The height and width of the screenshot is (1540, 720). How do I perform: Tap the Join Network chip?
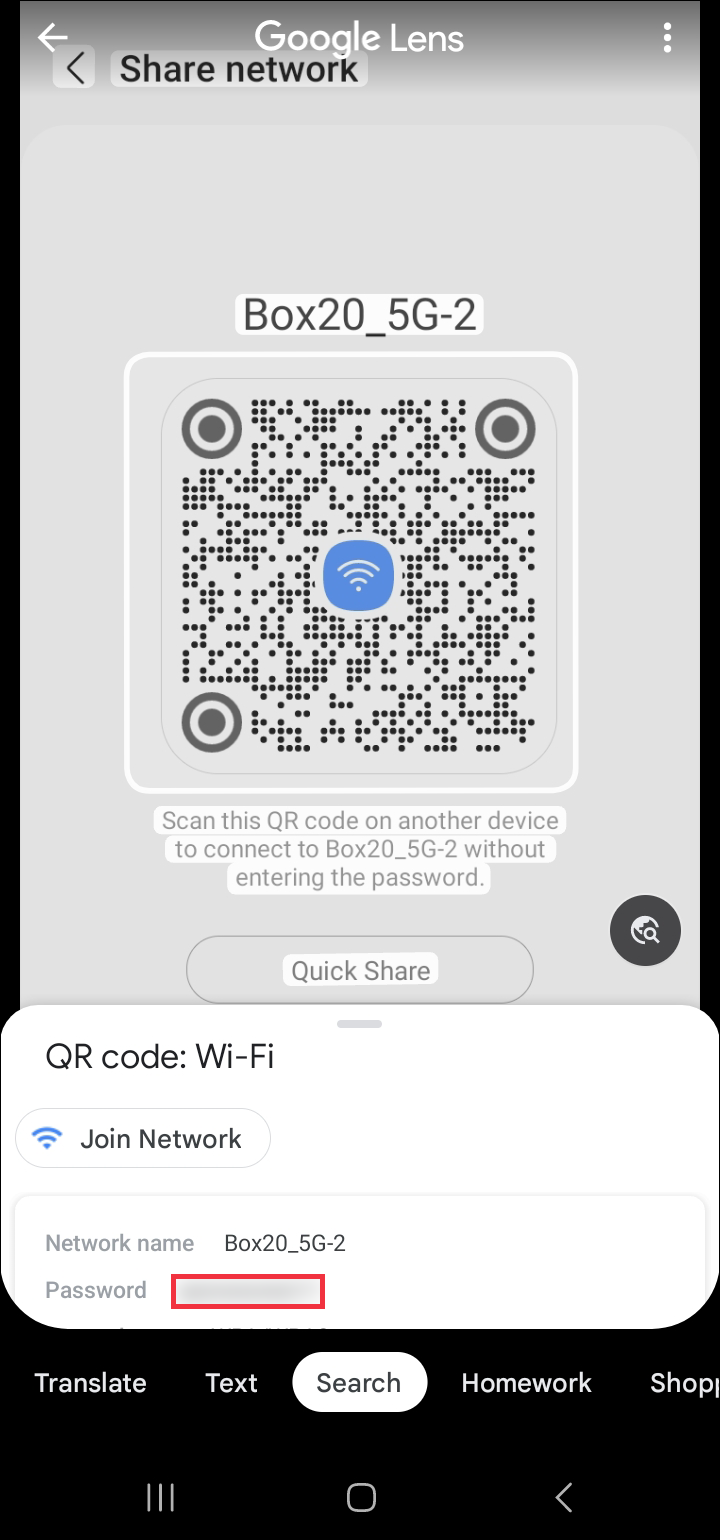[x=143, y=1138]
